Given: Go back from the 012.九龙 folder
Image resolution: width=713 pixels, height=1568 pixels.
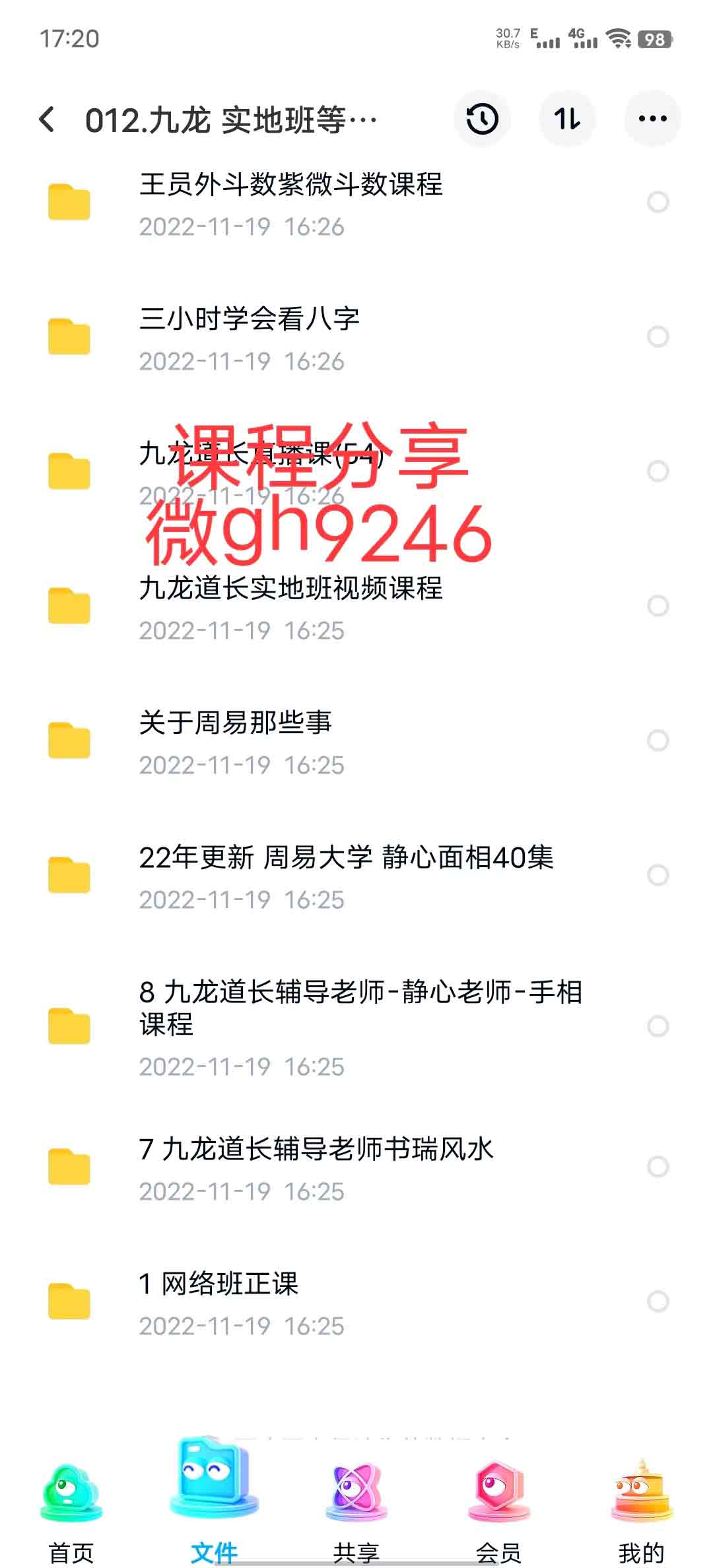Looking at the screenshot, I should coord(47,119).
